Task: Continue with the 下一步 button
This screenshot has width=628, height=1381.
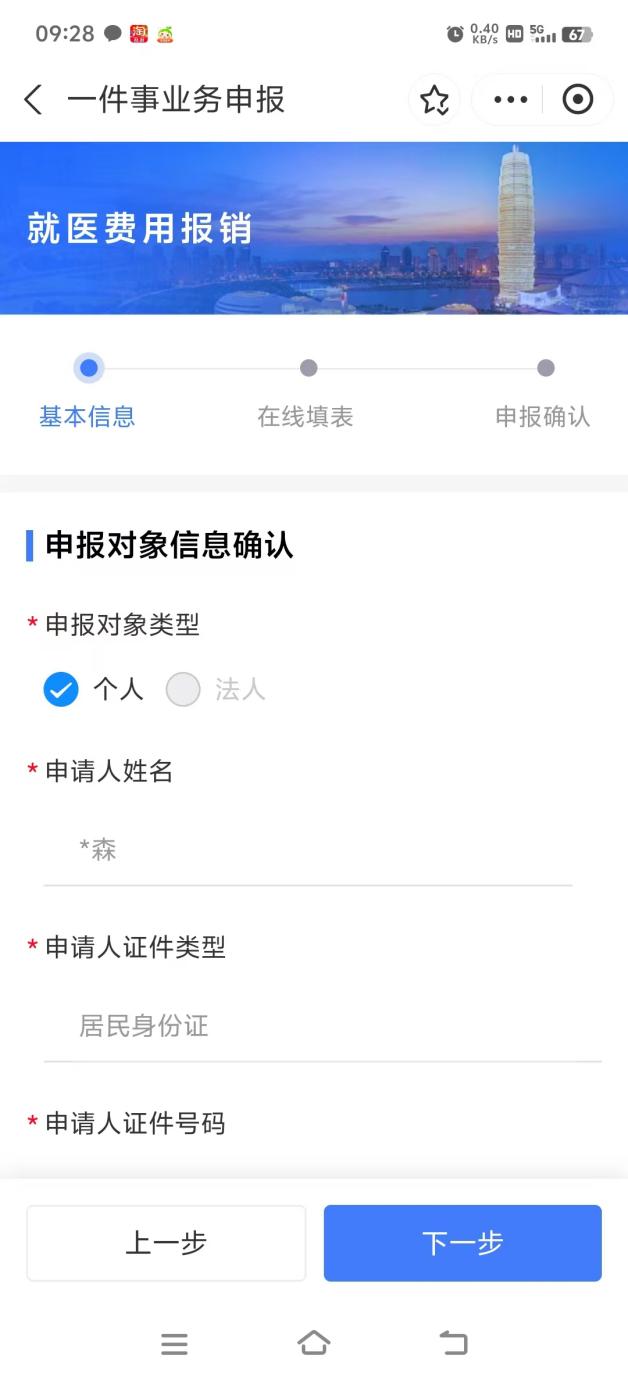Action: click(462, 1243)
